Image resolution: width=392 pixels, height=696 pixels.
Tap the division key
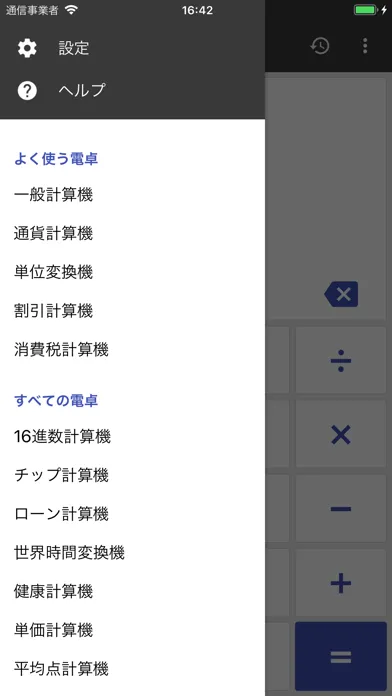pyautogui.click(x=341, y=360)
